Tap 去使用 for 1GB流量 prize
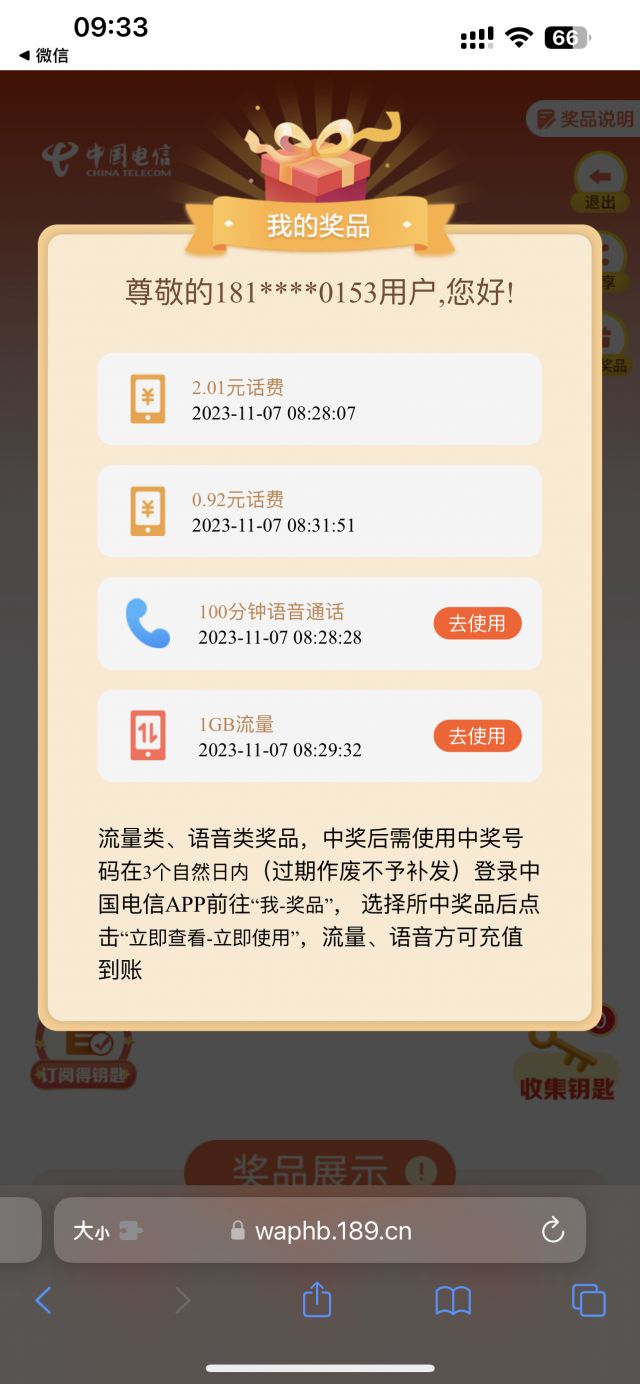Screen dimensions: 640x1384 point(477,736)
